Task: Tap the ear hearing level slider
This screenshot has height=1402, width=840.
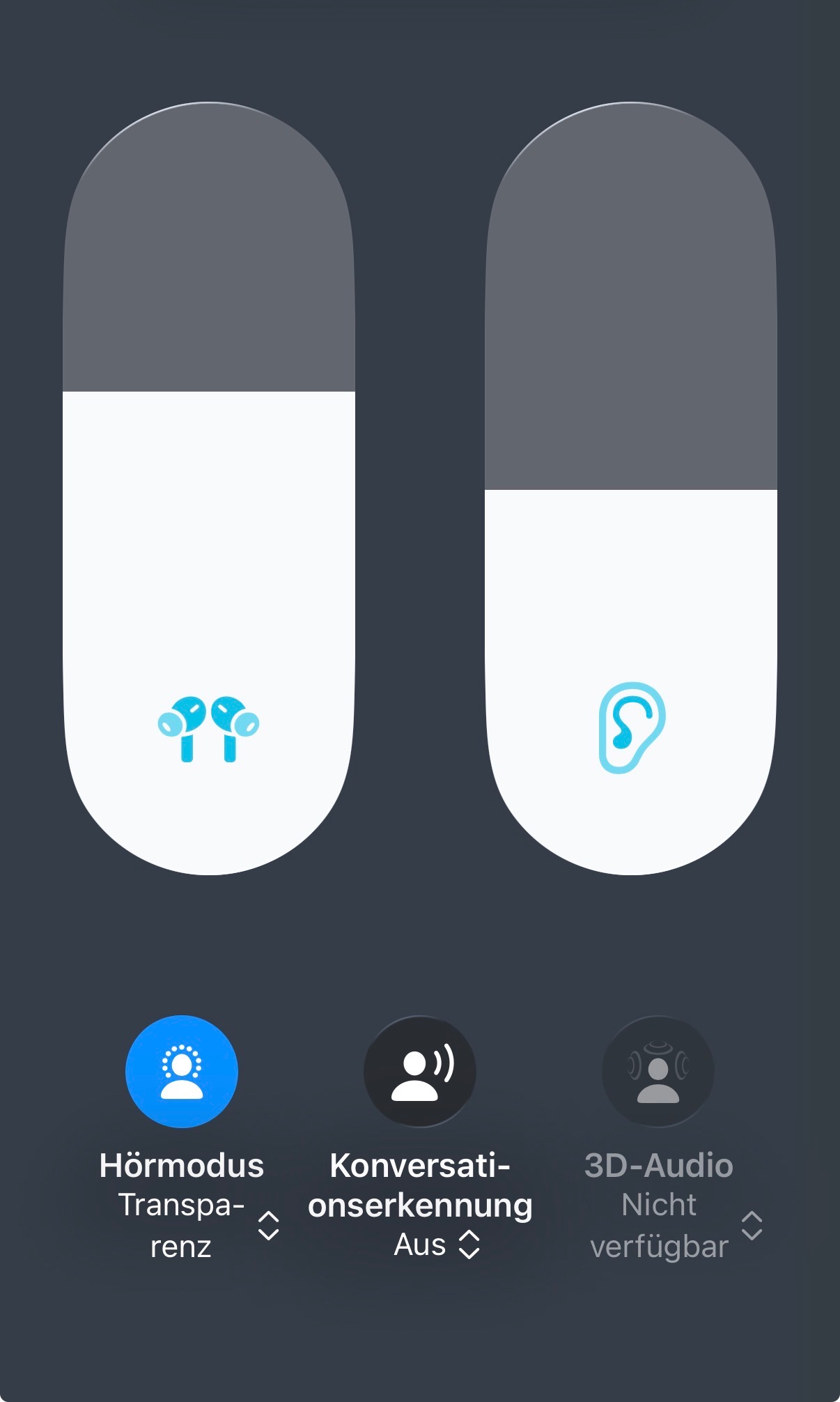Action: coord(631,488)
